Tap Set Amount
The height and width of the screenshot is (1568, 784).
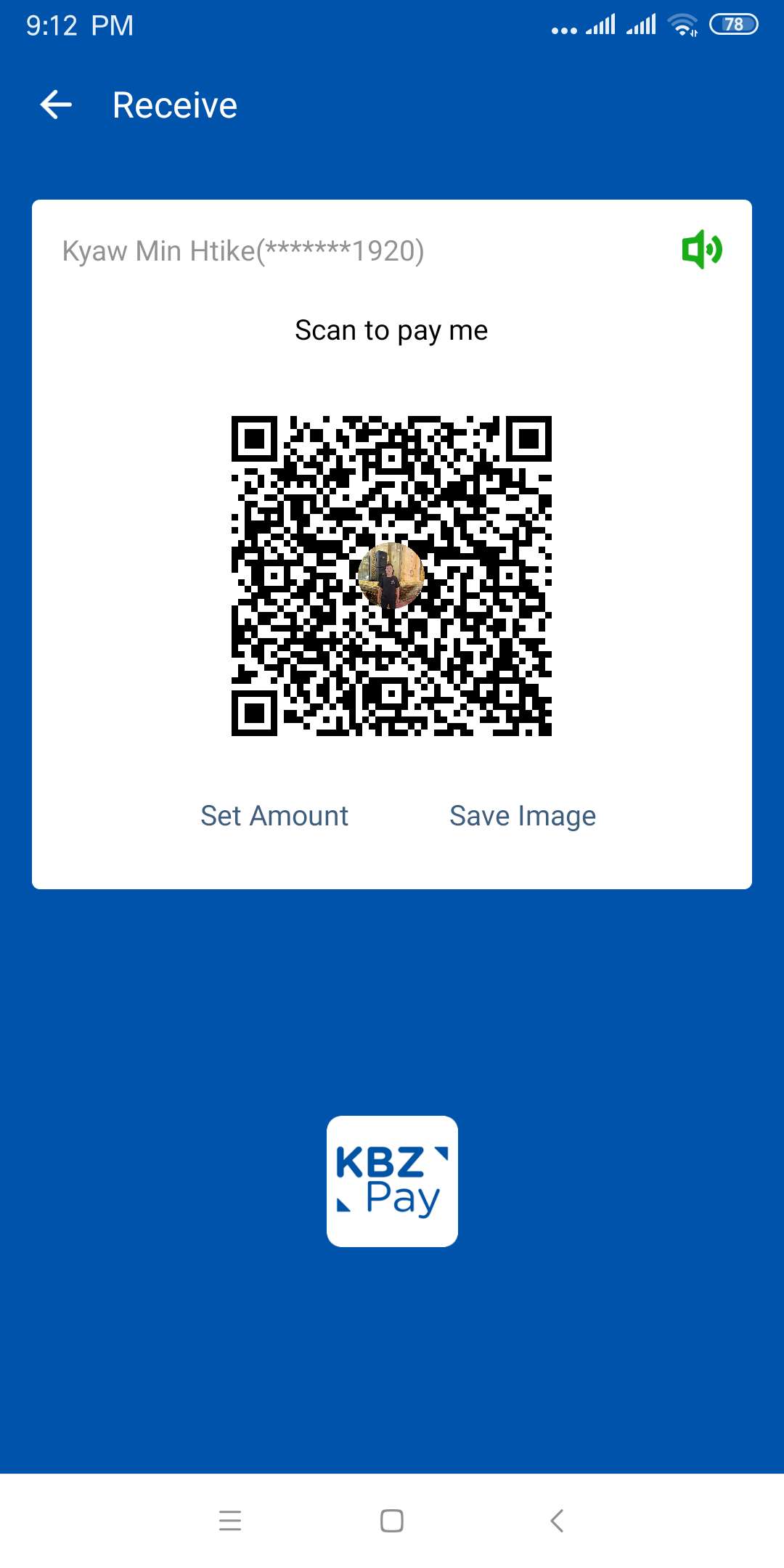274,816
